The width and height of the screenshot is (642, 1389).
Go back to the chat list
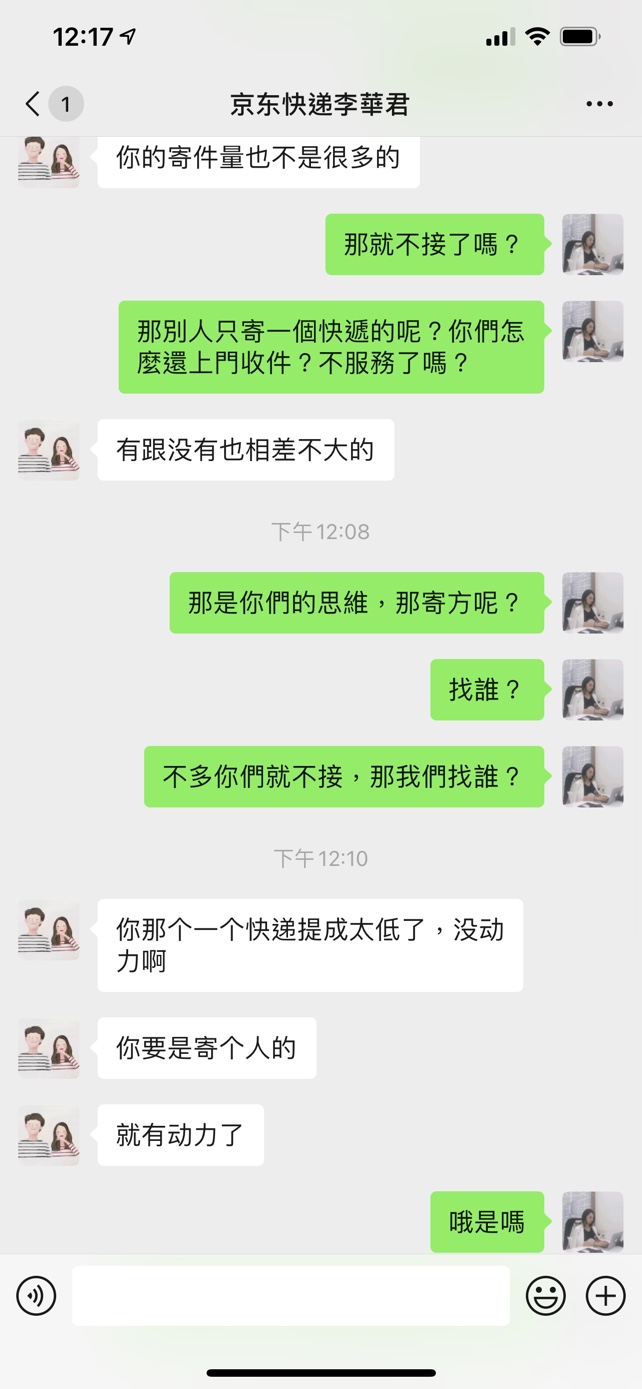[34, 104]
